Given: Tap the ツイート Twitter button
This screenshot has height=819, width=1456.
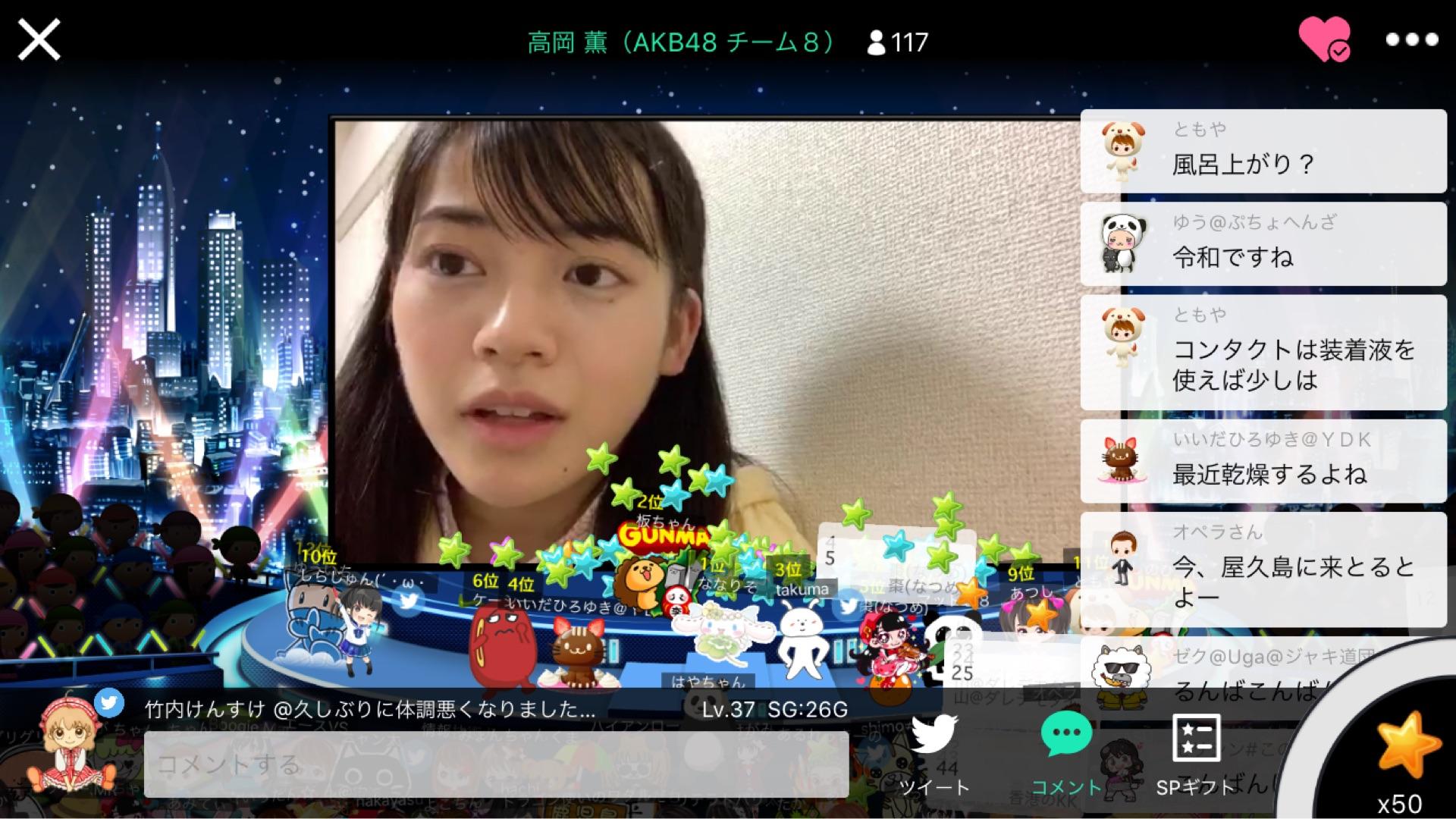Looking at the screenshot, I should 934,754.
